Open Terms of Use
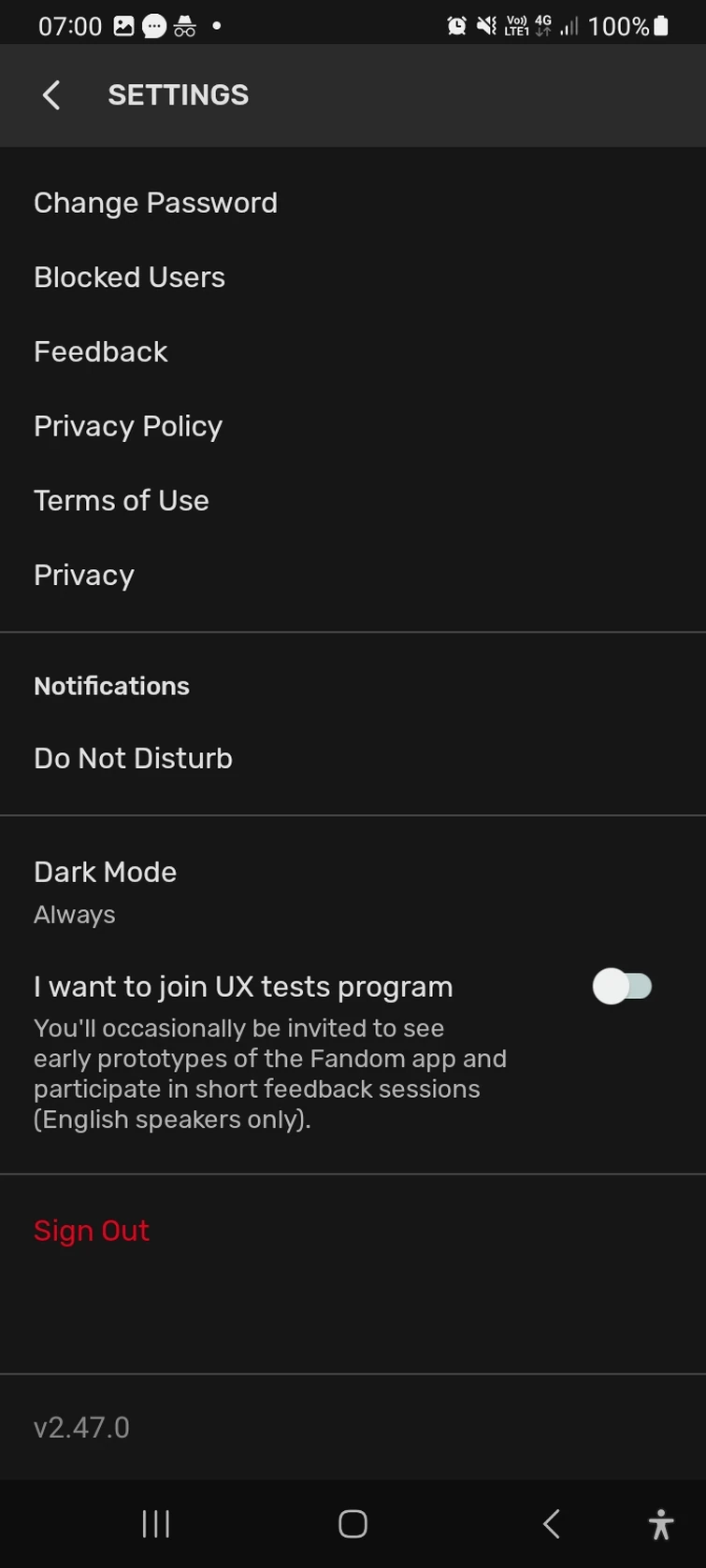 point(122,501)
